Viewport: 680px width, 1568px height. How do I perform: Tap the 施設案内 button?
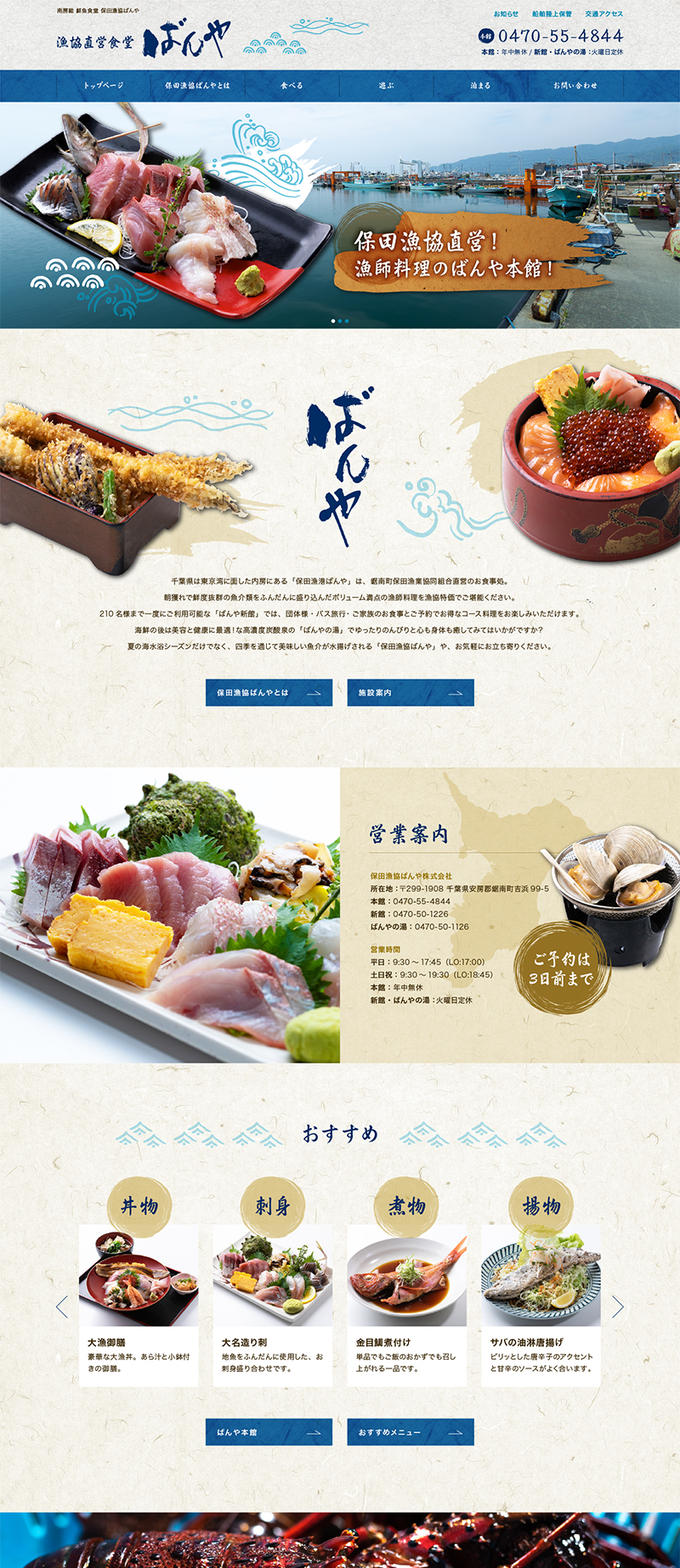[411, 692]
